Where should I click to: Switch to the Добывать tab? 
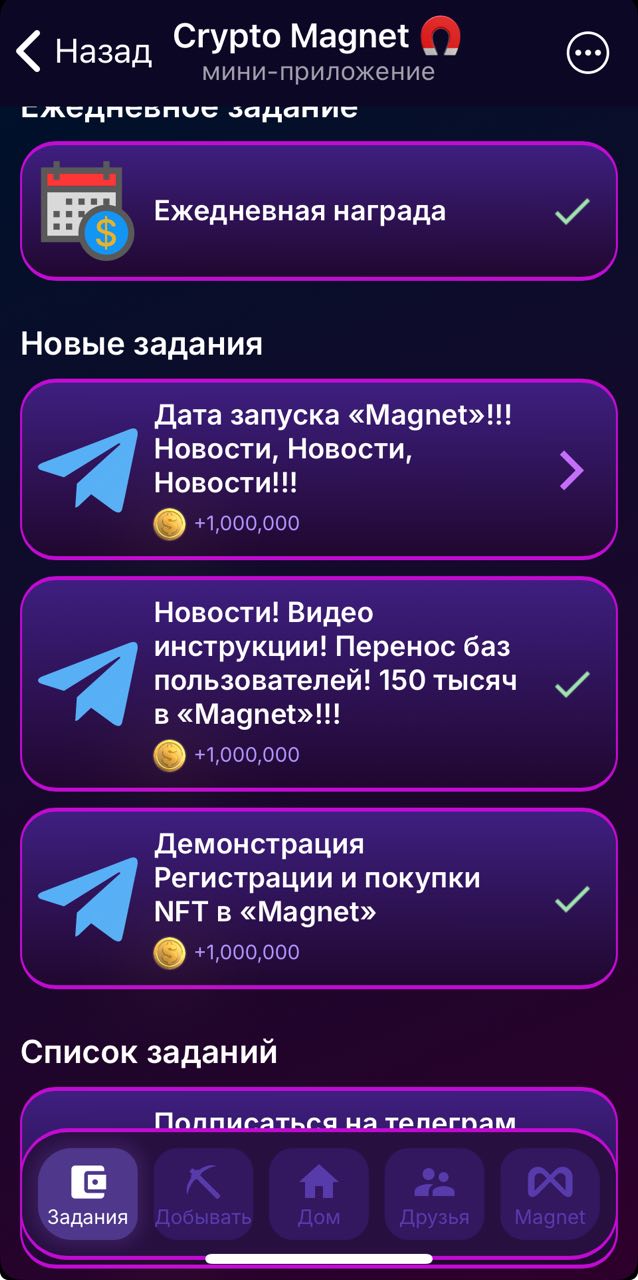click(203, 1194)
